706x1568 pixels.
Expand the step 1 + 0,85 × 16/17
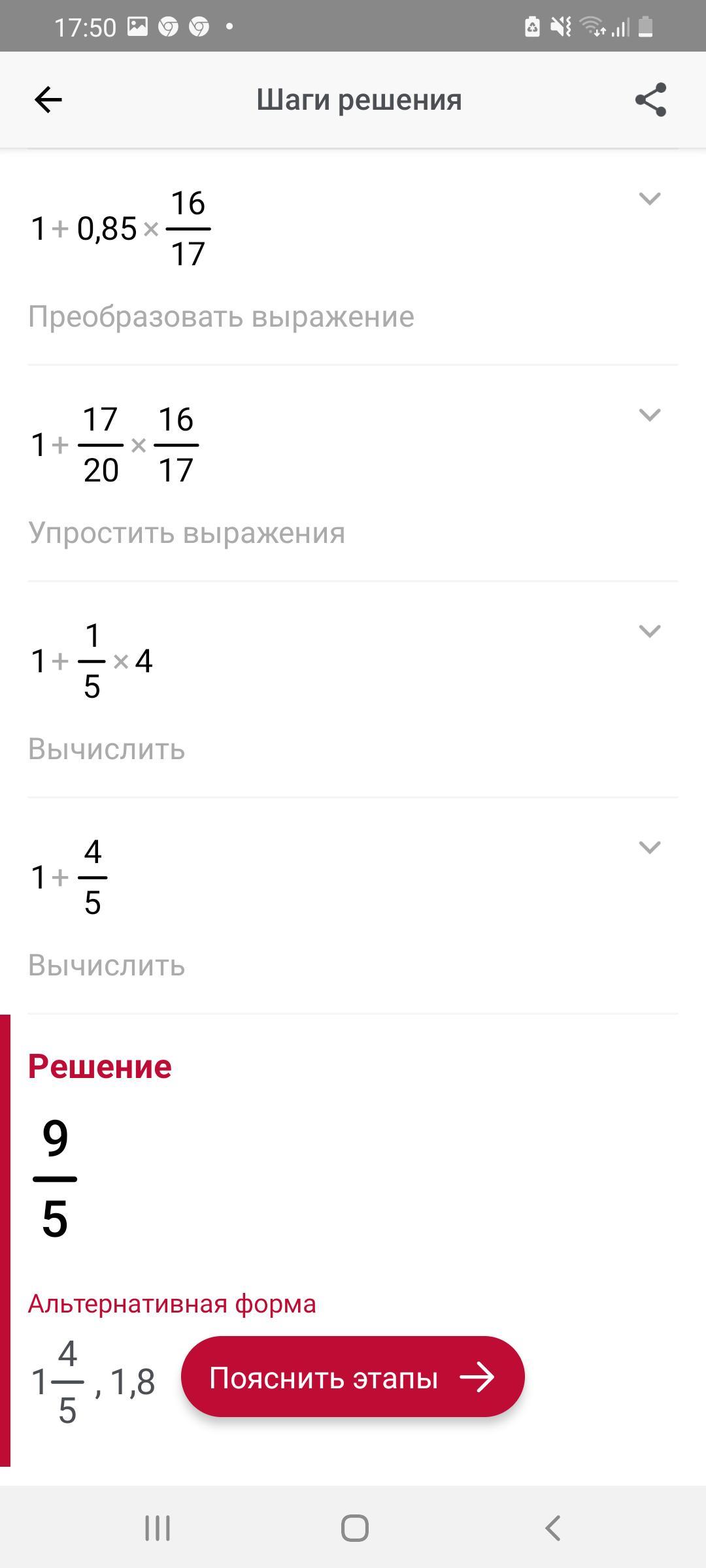649,199
